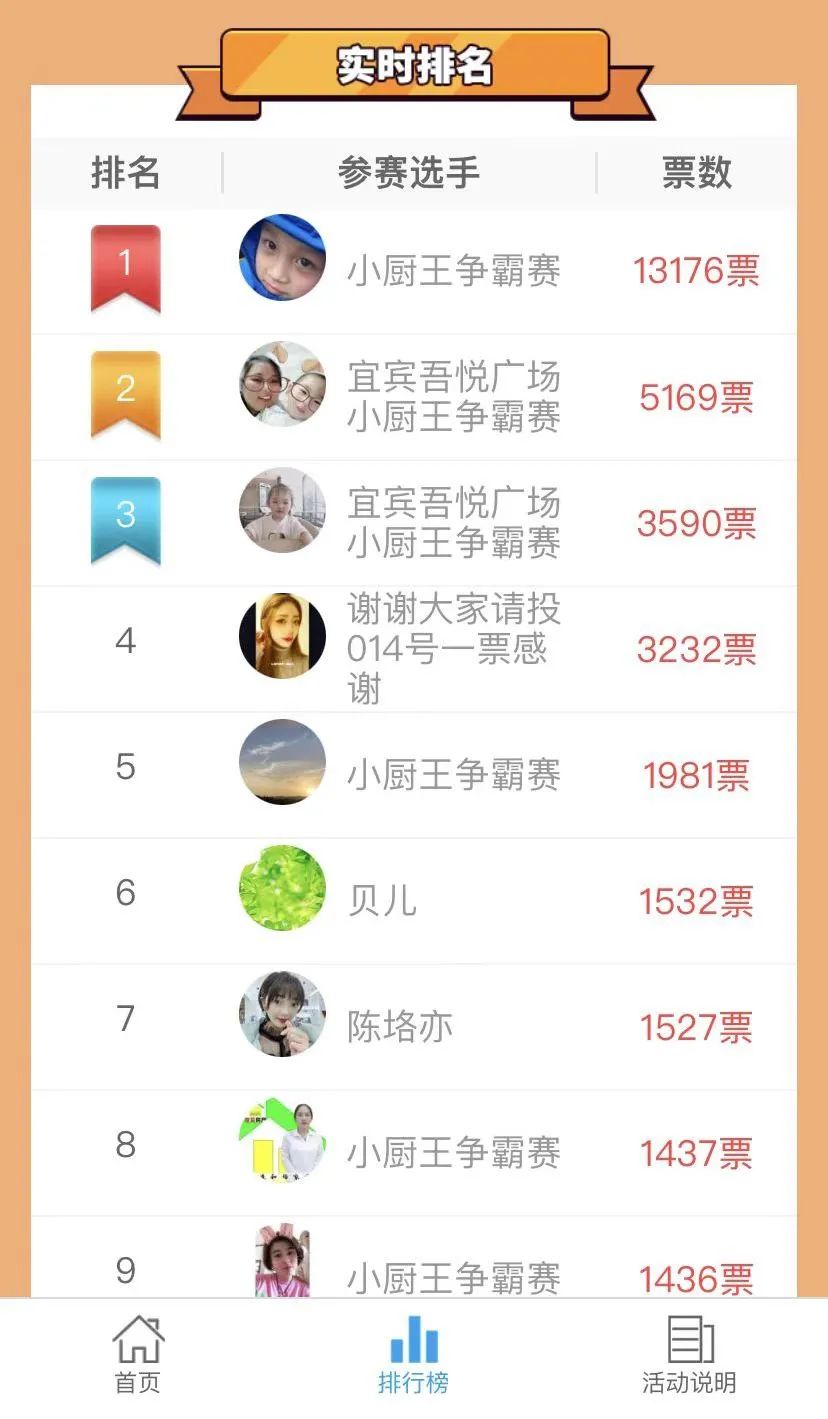Open the rank 2 contestant with 5169票

click(x=453, y=397)
